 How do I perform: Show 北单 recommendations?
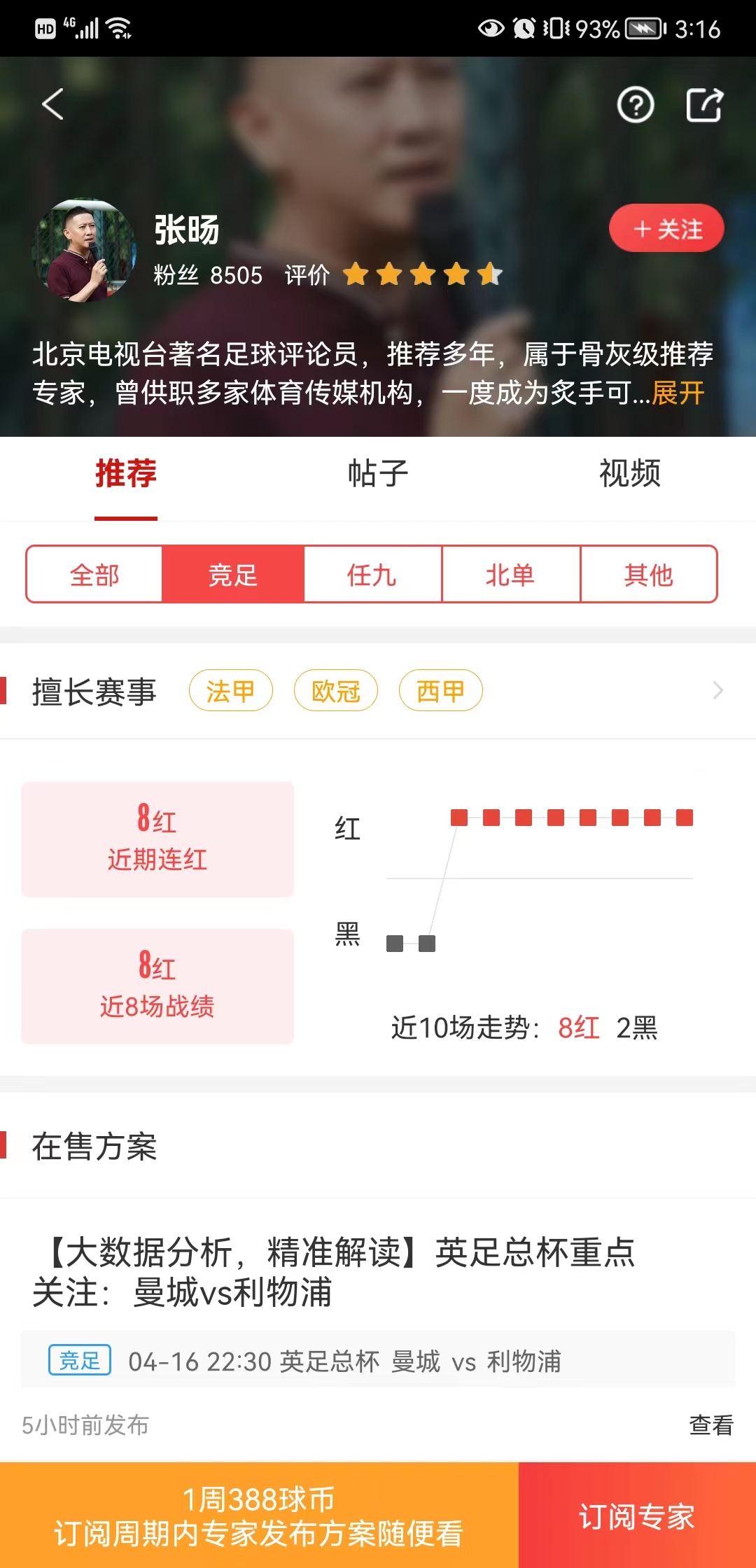pos(510,575)
